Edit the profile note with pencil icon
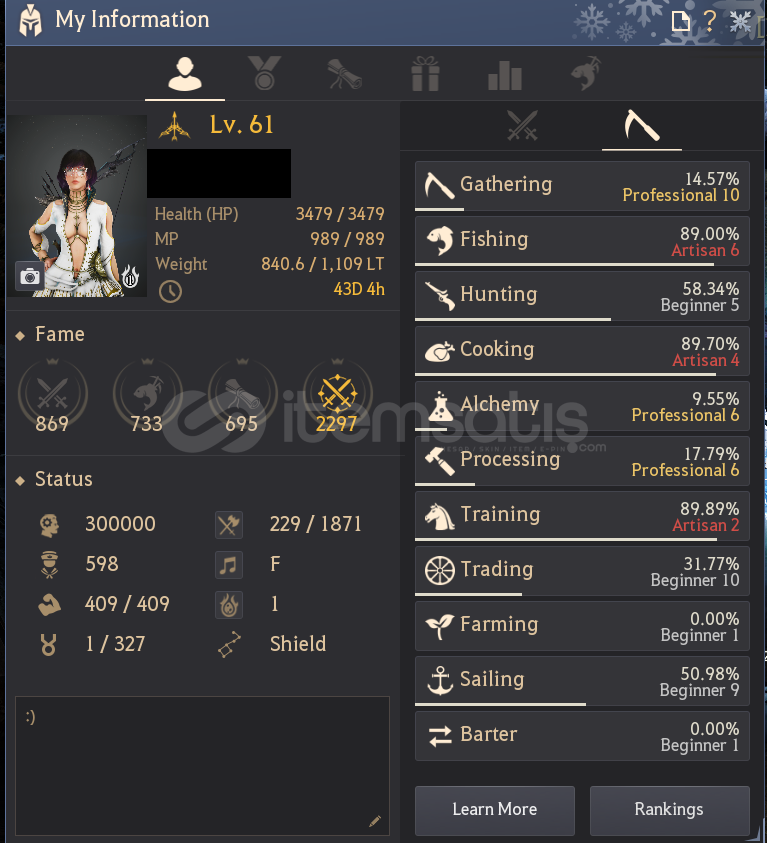Image resolution: width=767 pixels, height=843 pixels. tap(375, 821)
